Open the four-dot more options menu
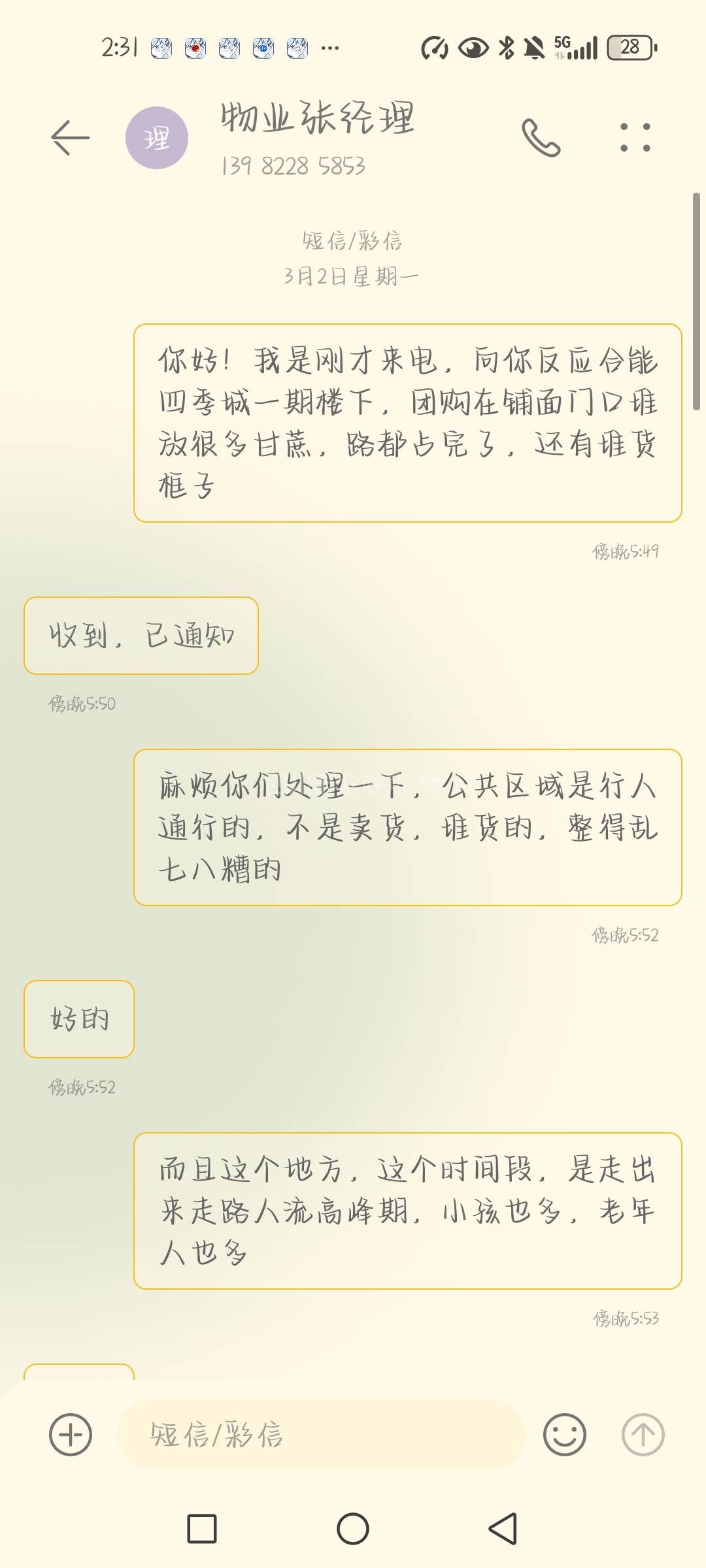Screen dimensions: 706x1568 635,138
